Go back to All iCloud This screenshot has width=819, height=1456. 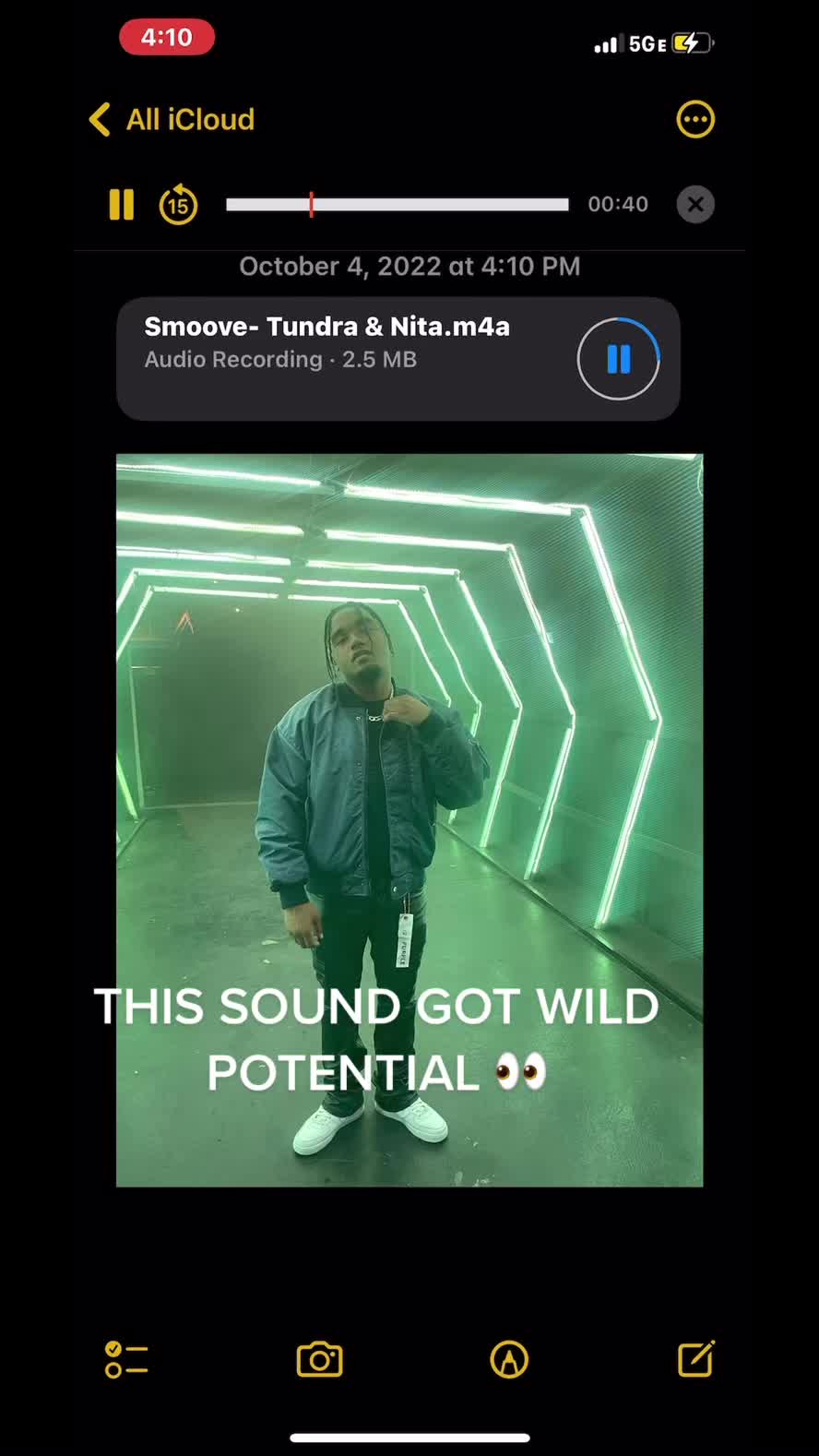(x=172, y=120)
